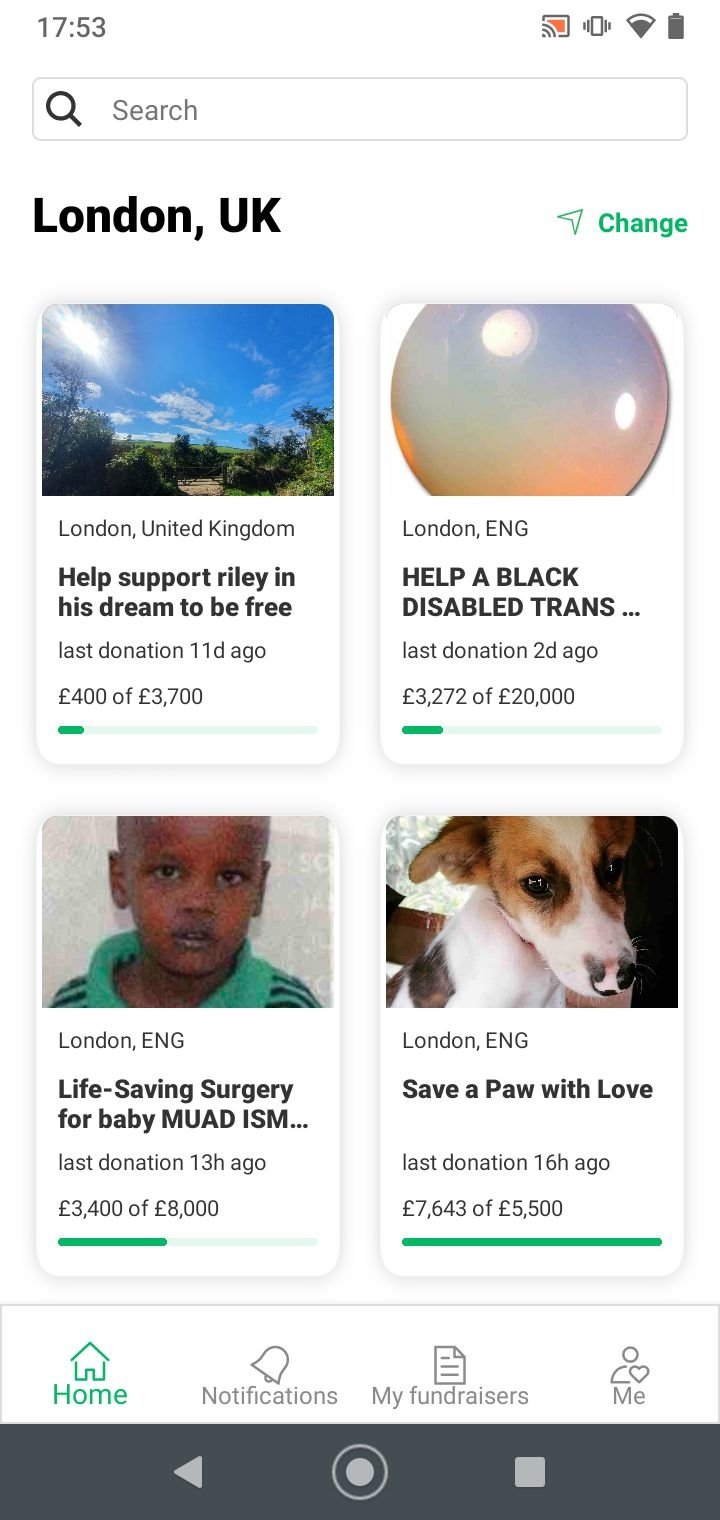
Task: Open 'Save a Paw with Love' fundraiser
Action: [x=532, y=1046]
